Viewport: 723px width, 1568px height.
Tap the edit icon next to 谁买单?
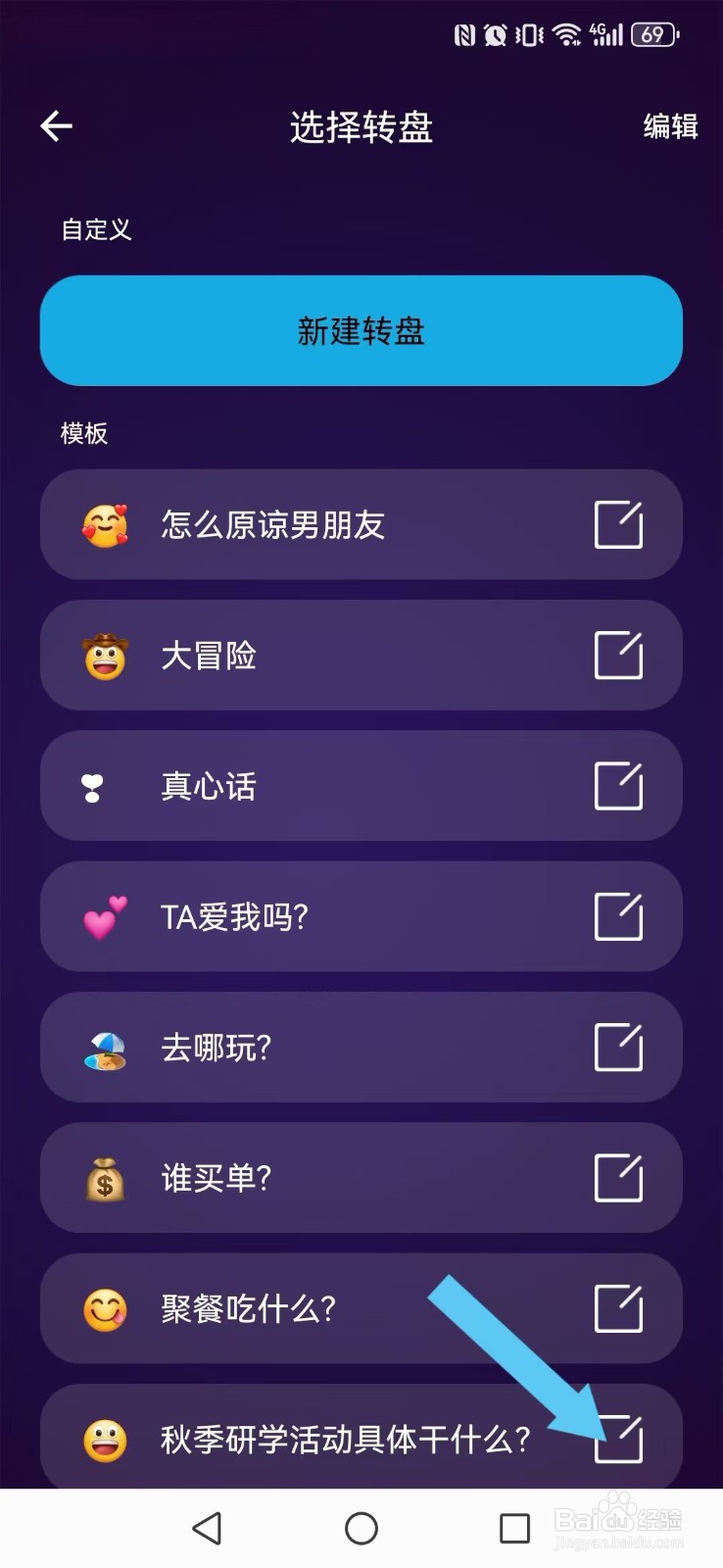click(617, 1178)
